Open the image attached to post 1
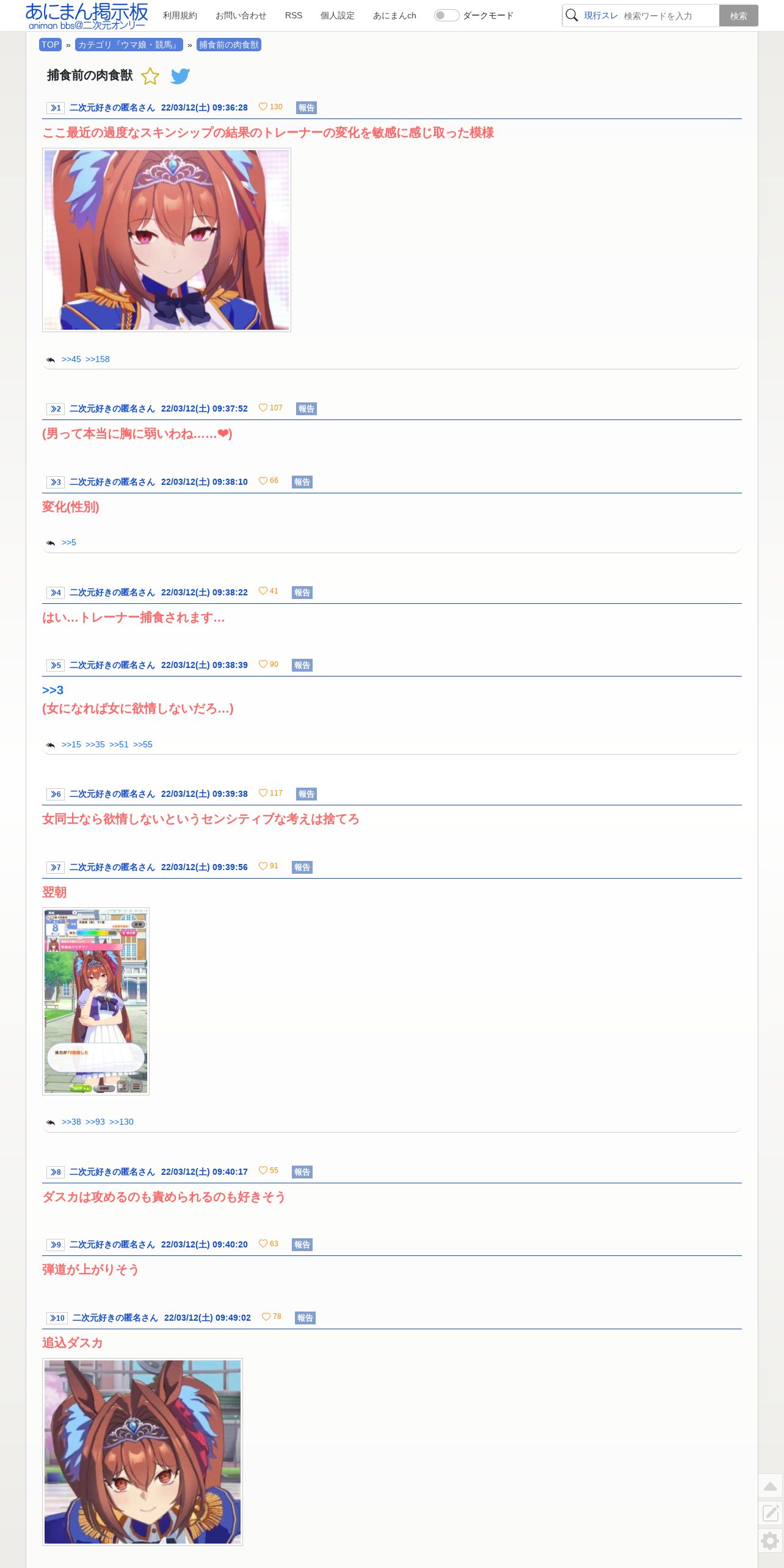The height and width of the screenshot is (1568, 784). pos(167,240)
